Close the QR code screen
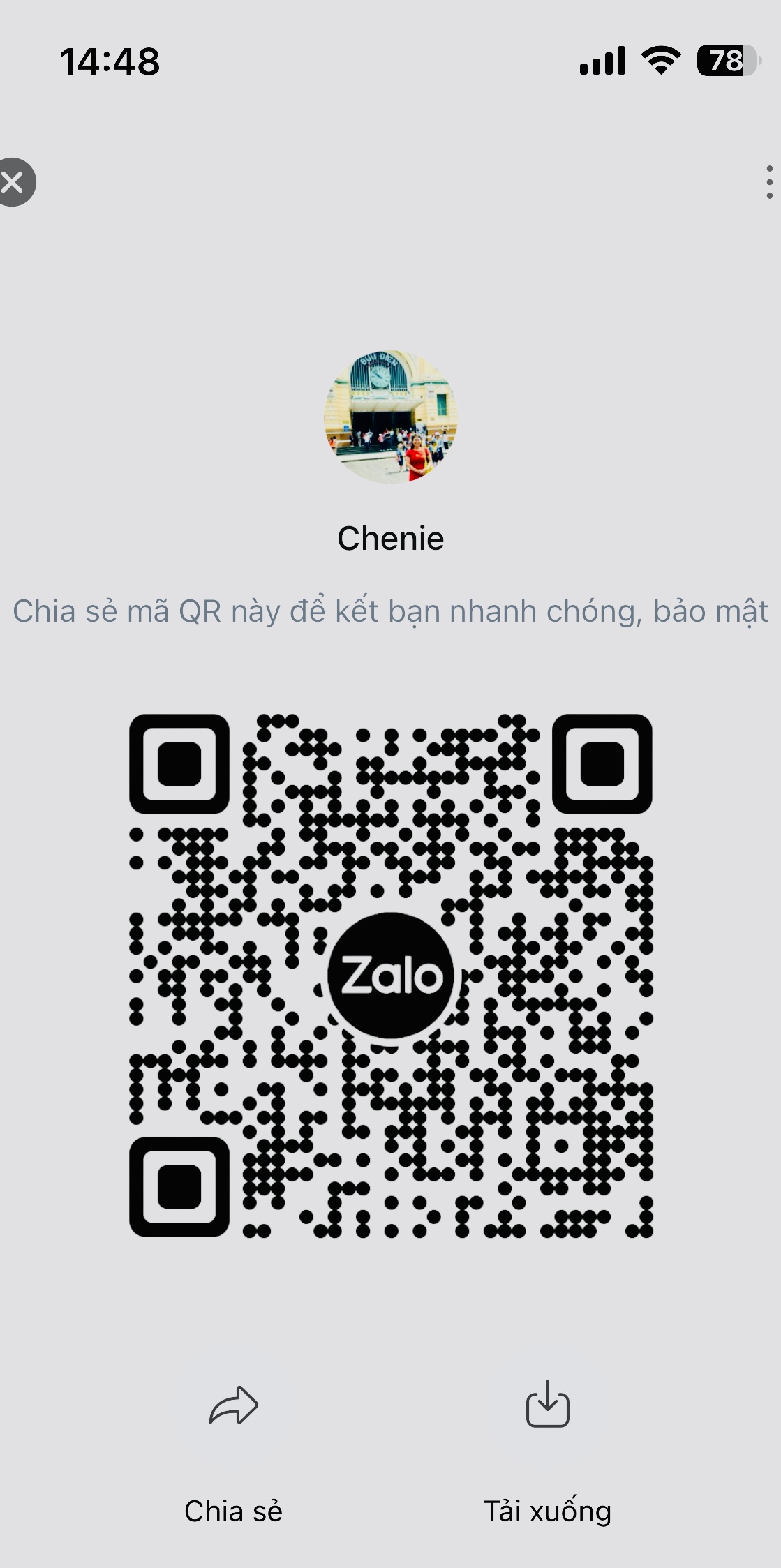The width and height of the screenshot is (781, 1568). click(x=14, y=182)
